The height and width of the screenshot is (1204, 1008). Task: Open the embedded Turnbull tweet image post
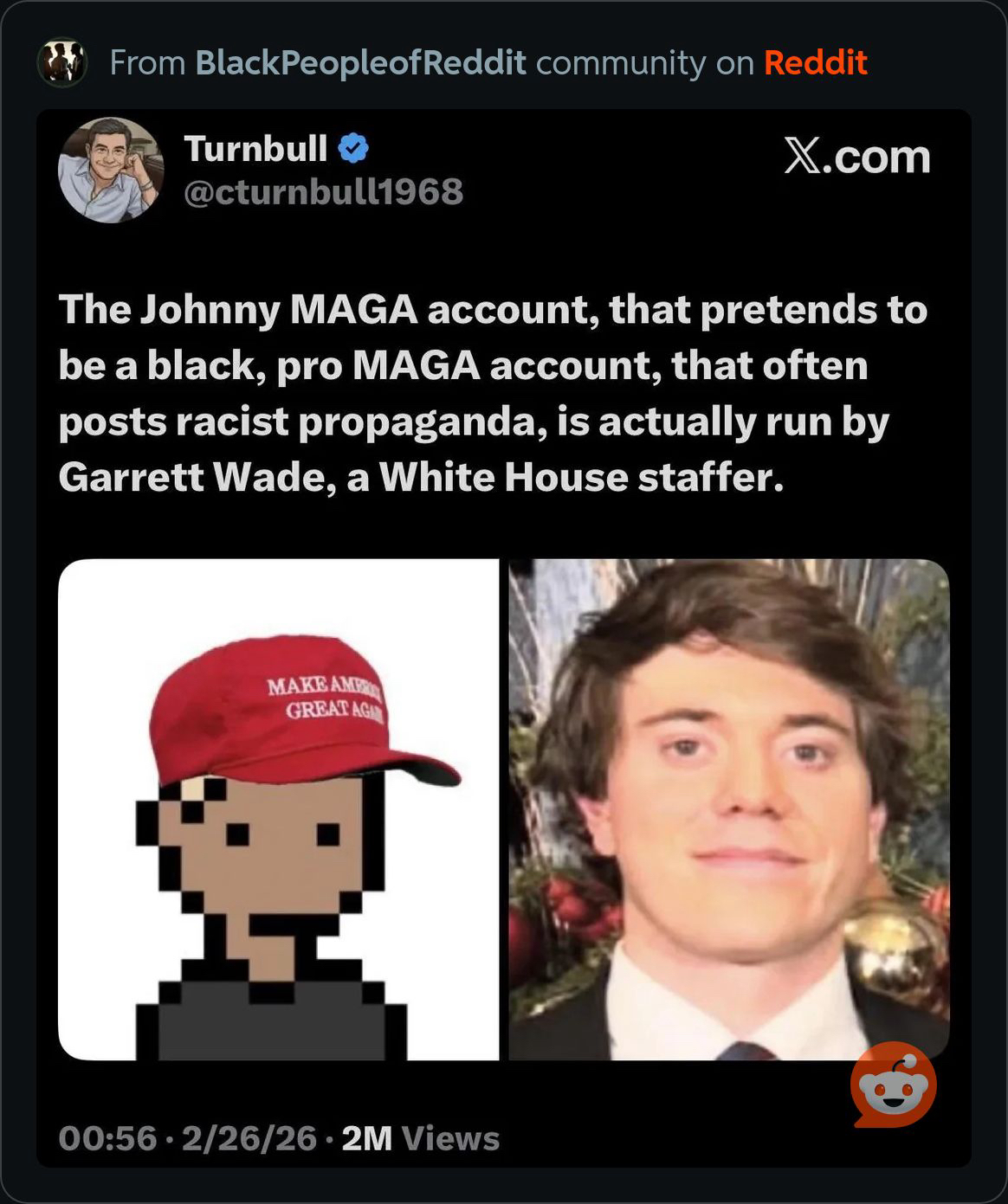(503, 637)
